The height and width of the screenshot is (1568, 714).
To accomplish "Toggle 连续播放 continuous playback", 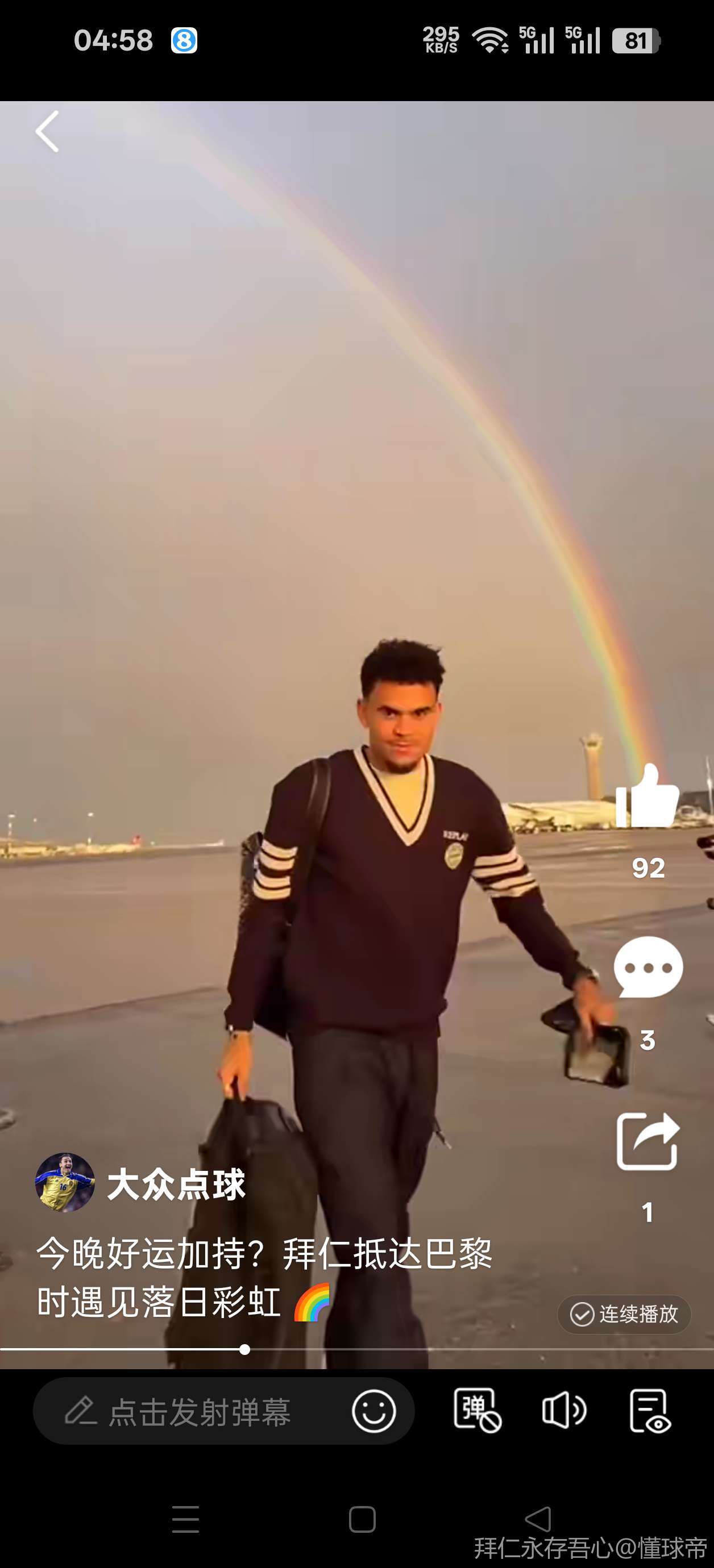I will (x=624, y=1314).
